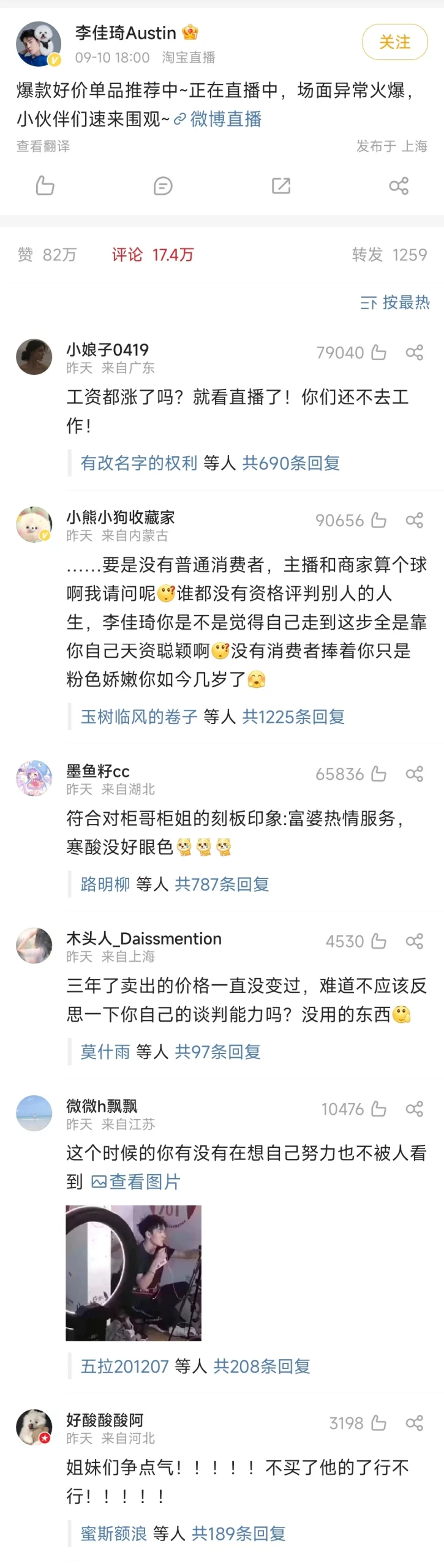The width and height of the screenshot is (444, 1568).
Task: Repost using the forward icon under the post
Action: (x=281, y=186)
